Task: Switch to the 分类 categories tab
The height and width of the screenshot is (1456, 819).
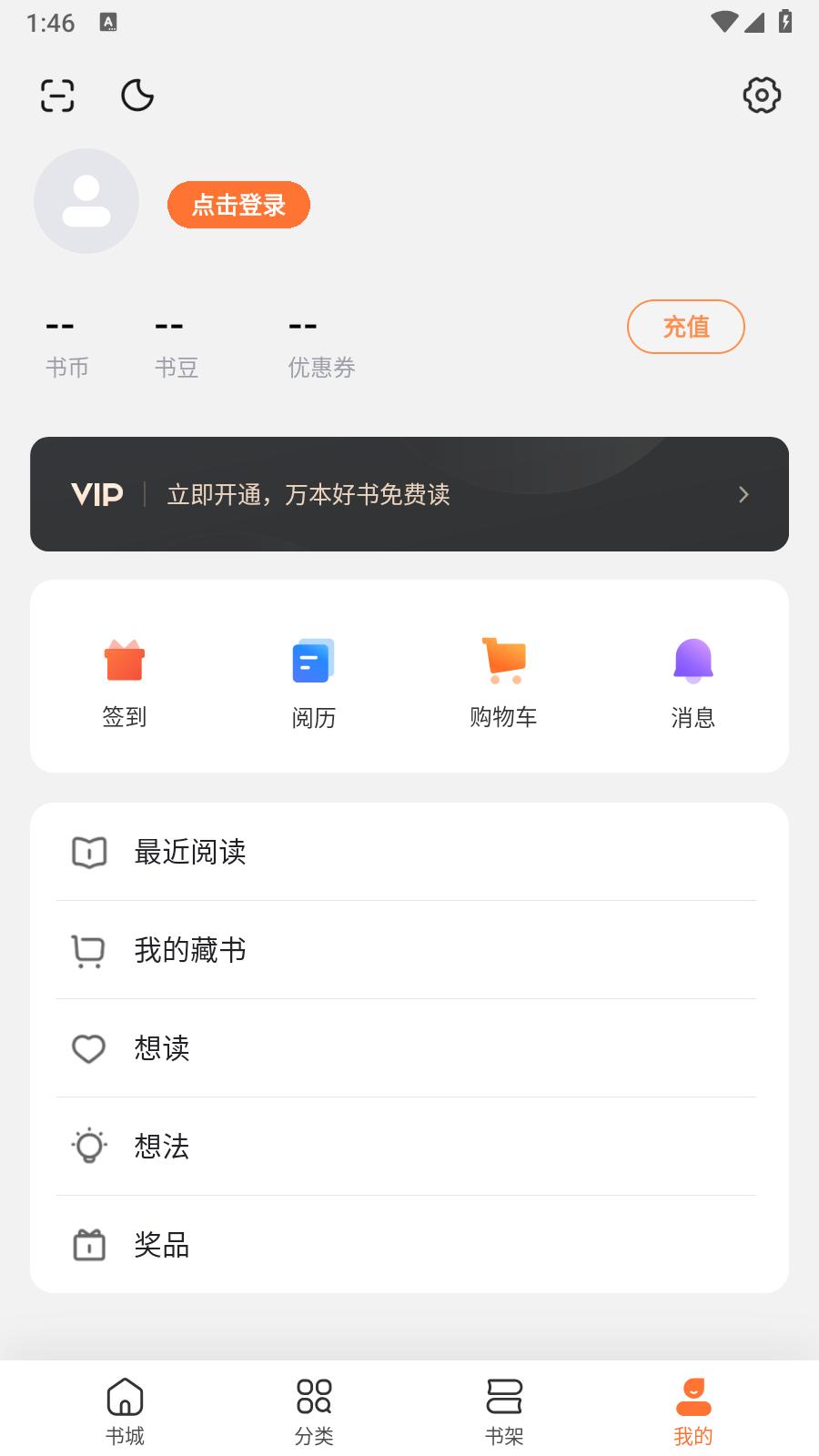Action: click(314, 1411)
